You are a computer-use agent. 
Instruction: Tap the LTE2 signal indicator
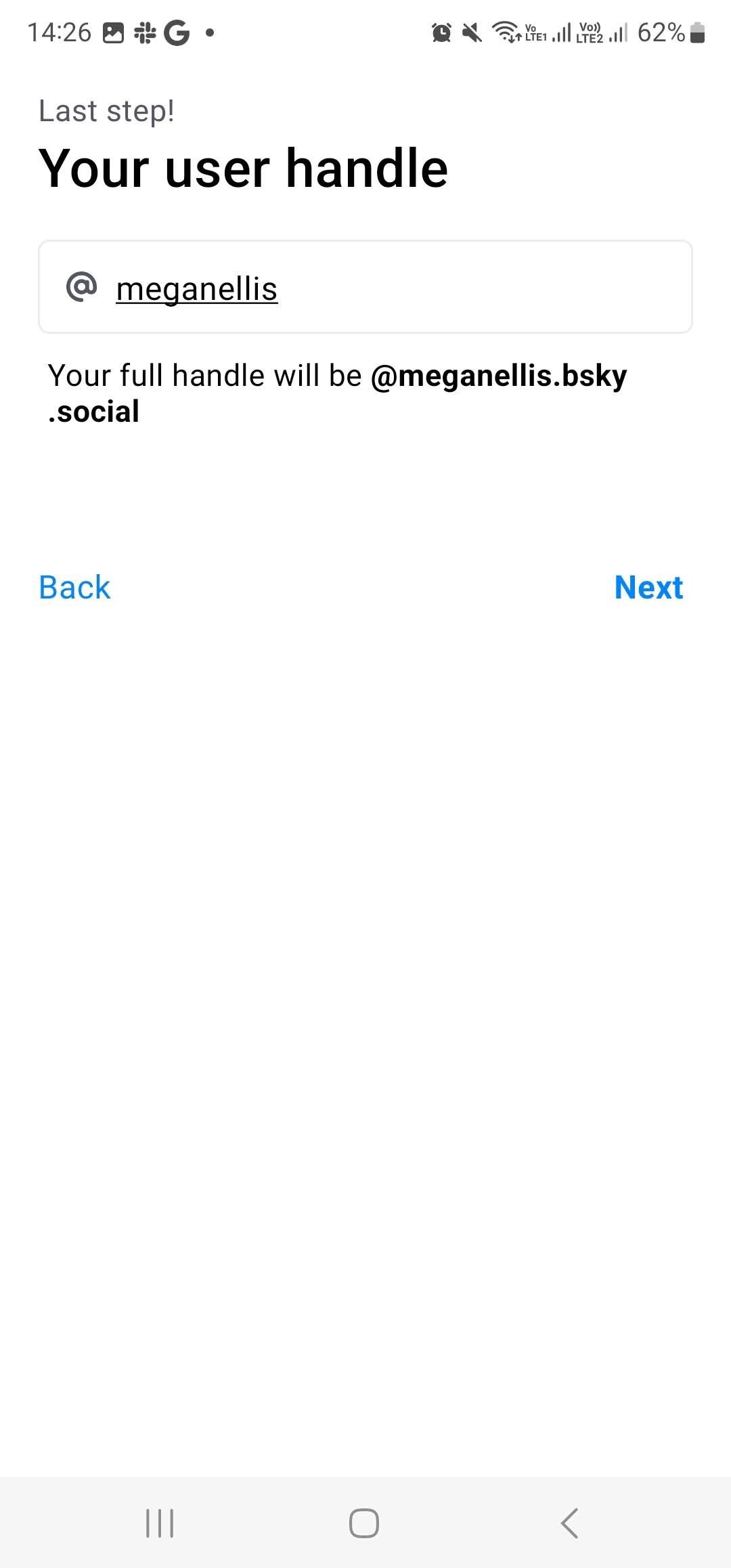604,32
